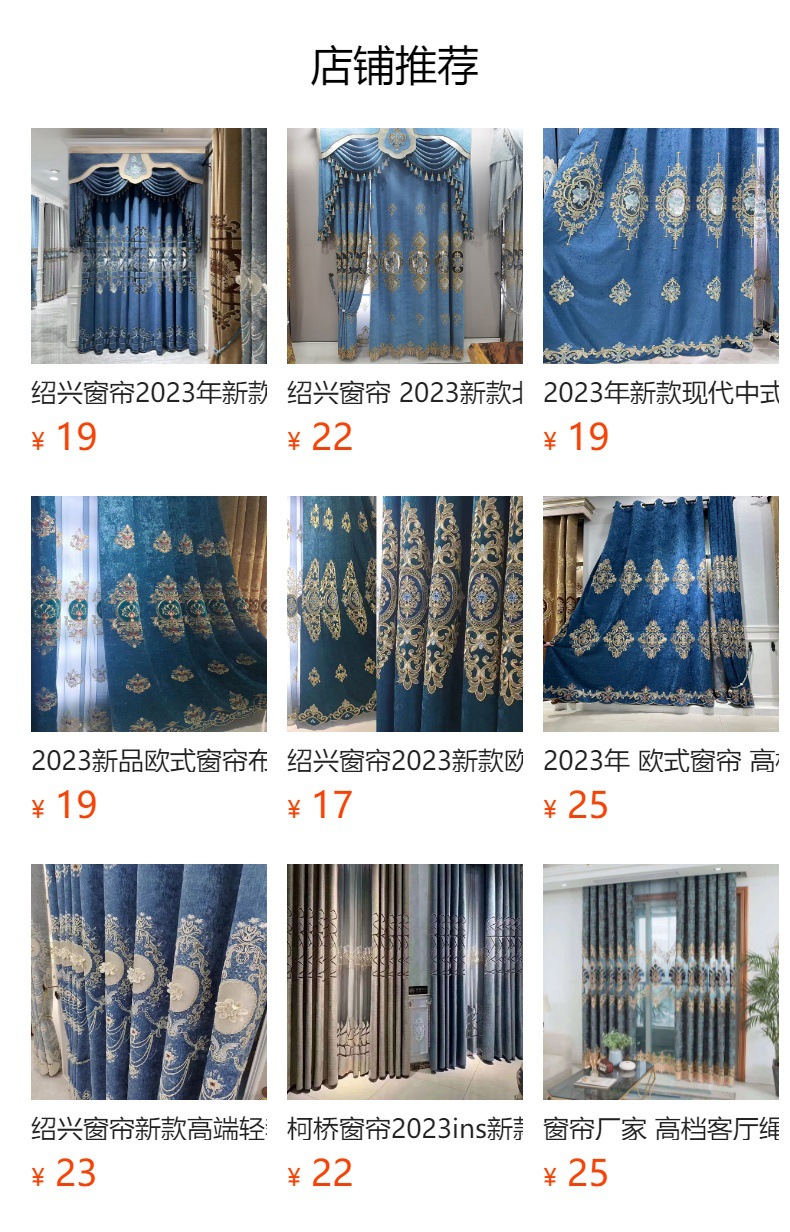Viewport: 790px width, 1232px height.
Task: Open the 绍兴窗帘2023年新款 product priced ¥19
Action: (x=148, y=246)
